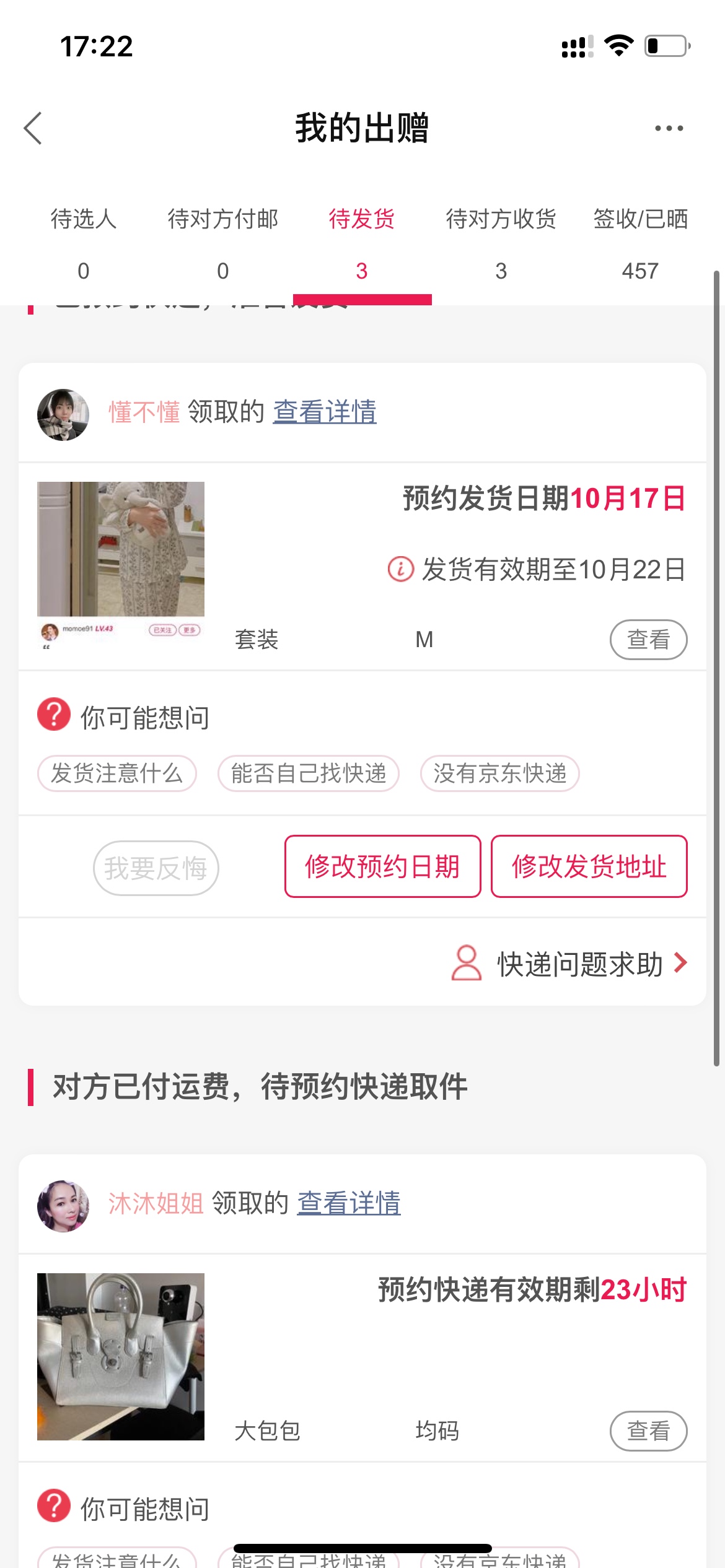The width and height of the screenshot is (725, 1568).
Task: Open the three-dot overflow menu
Action: pyautogui.click(x=669, y=128)
